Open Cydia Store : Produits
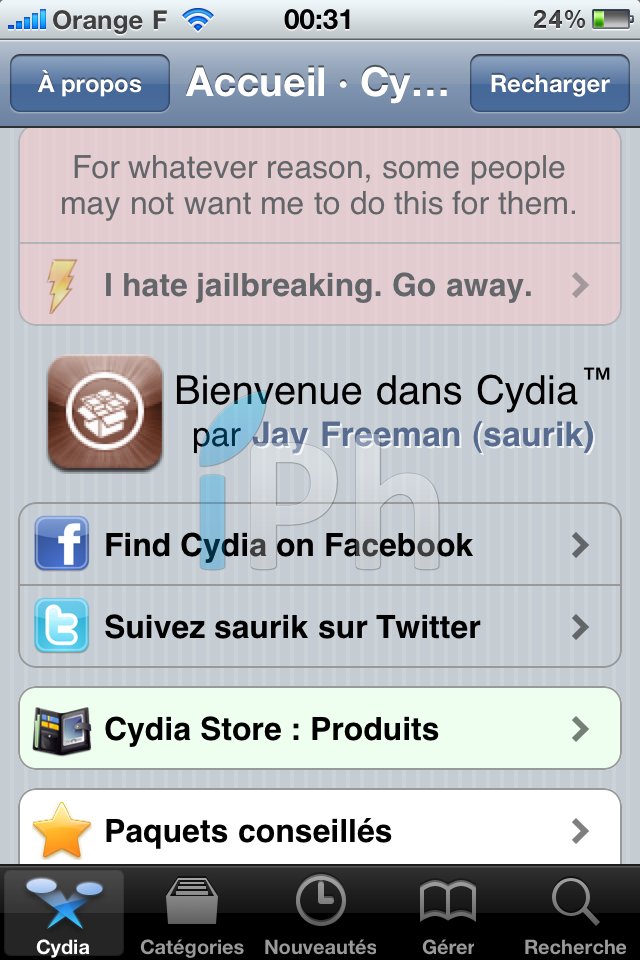 (320, 729)
